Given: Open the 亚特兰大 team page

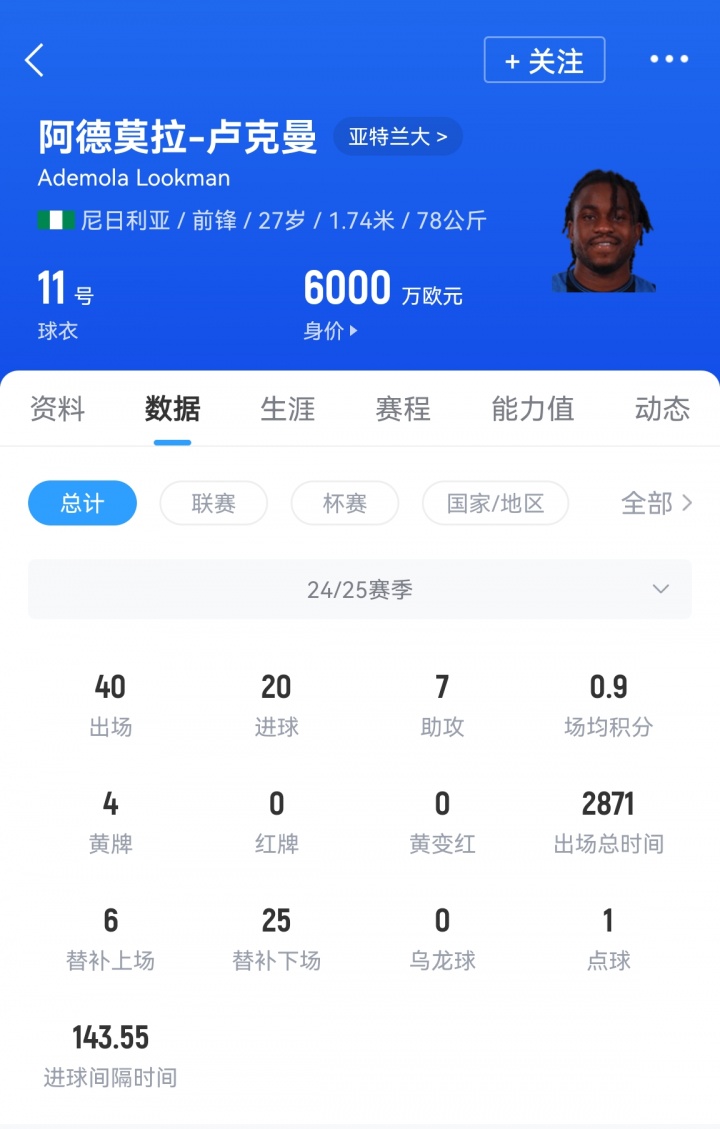Looking at the screenshot, I should [x=398, y=137].
